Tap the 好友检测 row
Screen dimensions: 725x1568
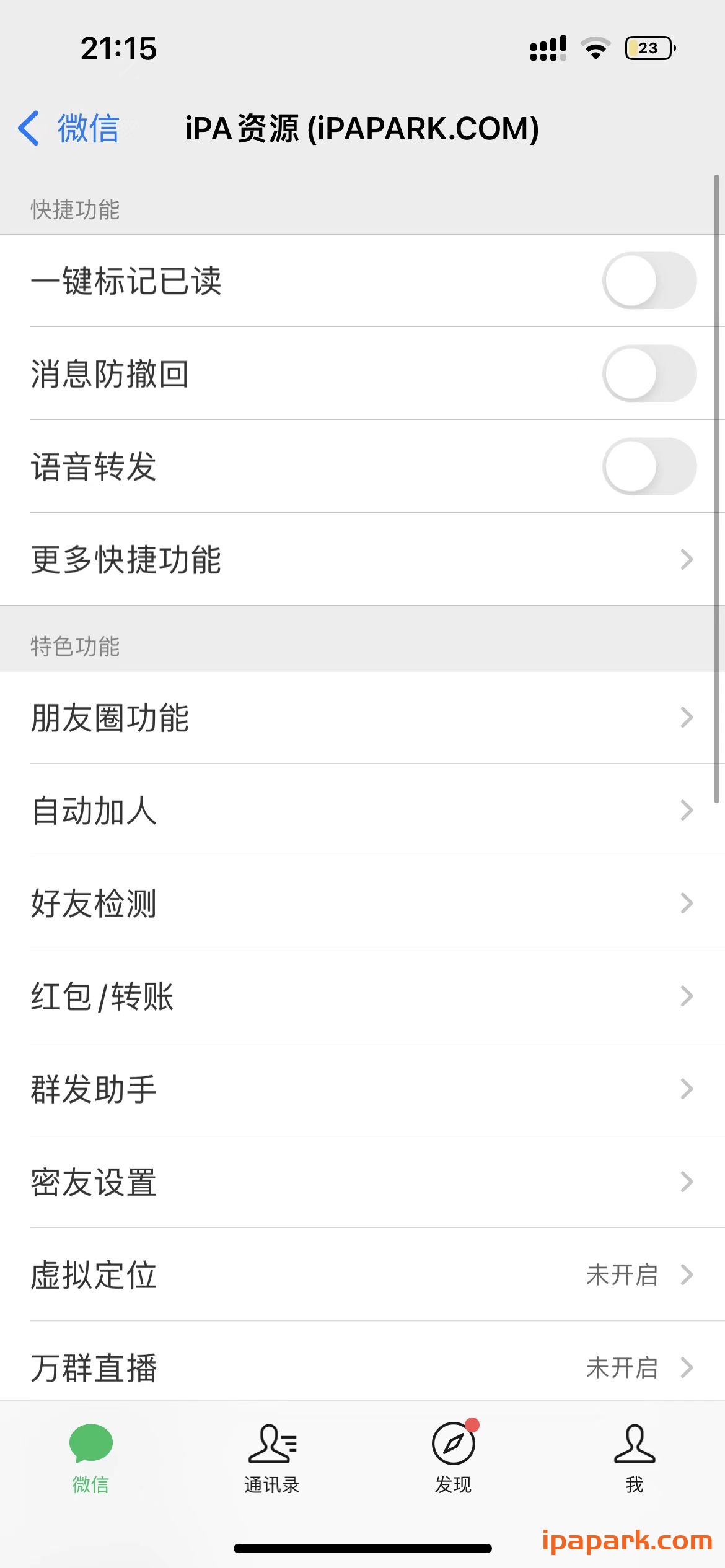click(362, 904)
